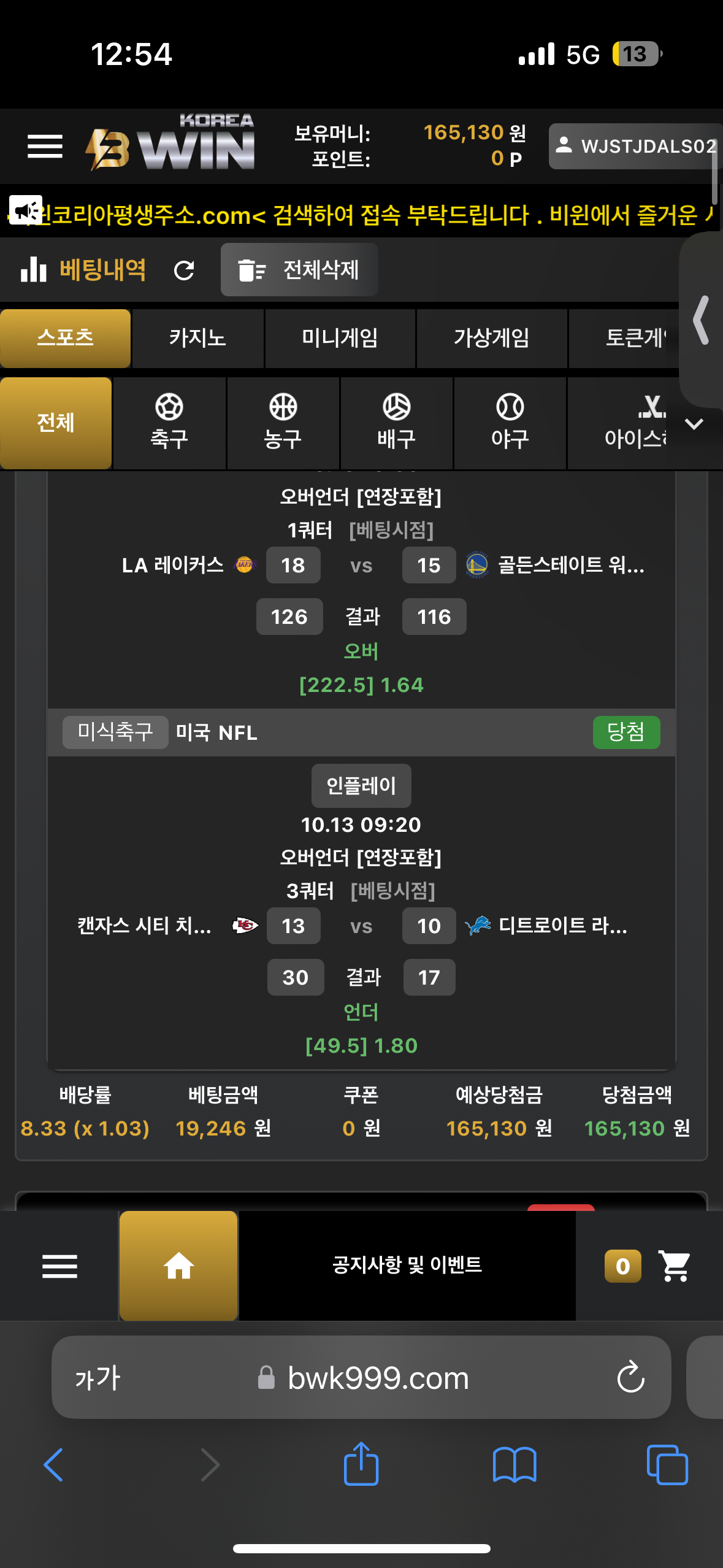
Task: Open the top hamburger menu
Action: pyautogui.click(x=45, y=146)
